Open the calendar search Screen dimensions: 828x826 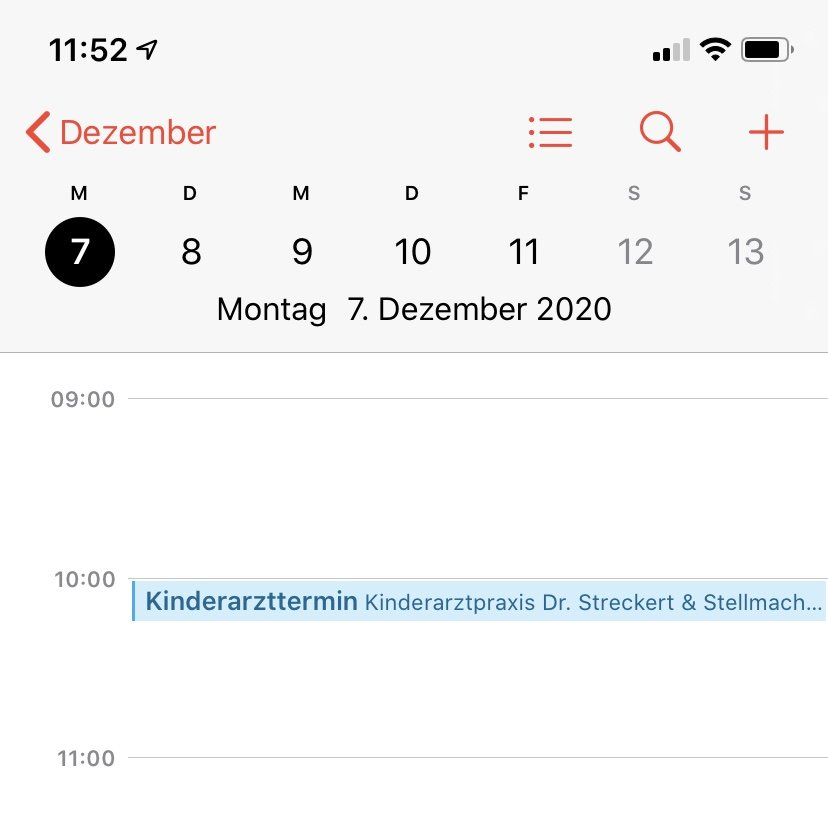(660, 132)
